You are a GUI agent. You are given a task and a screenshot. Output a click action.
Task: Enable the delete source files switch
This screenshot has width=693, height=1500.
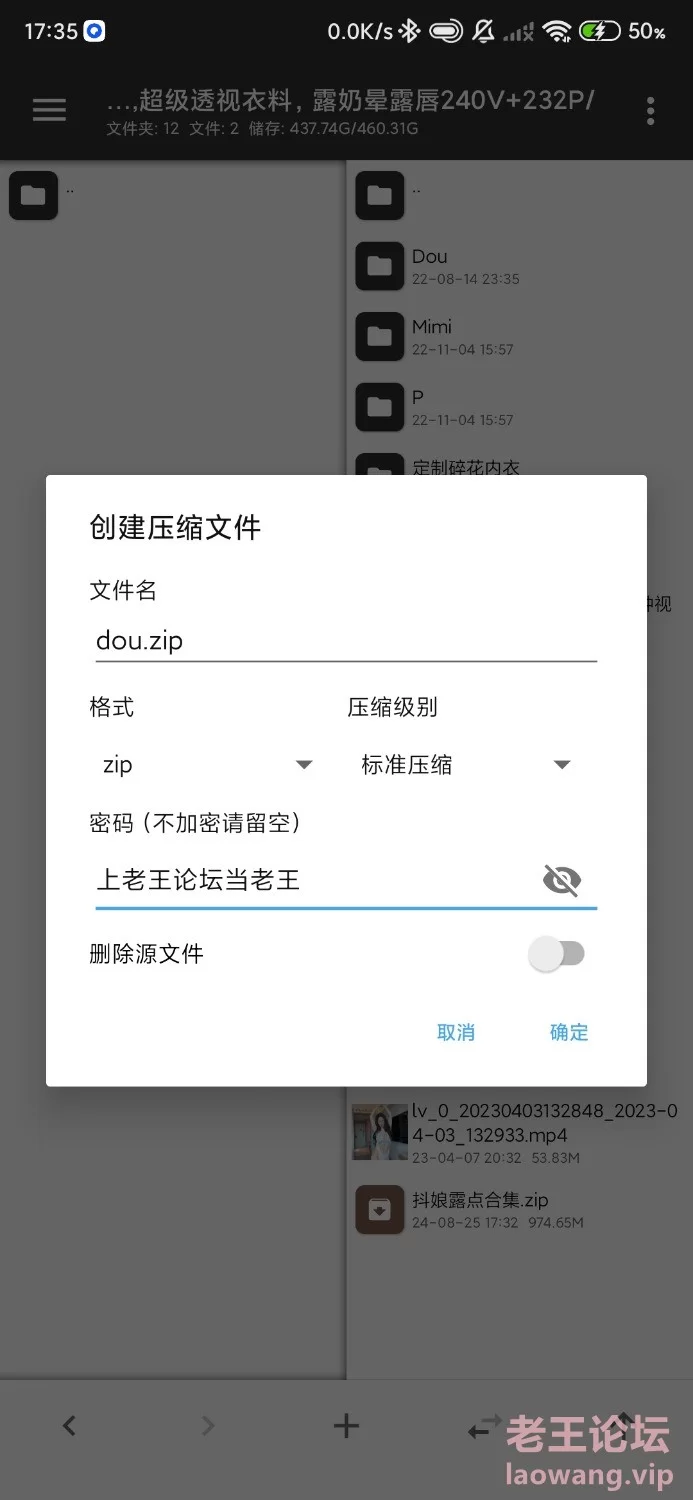pos(557,954)
